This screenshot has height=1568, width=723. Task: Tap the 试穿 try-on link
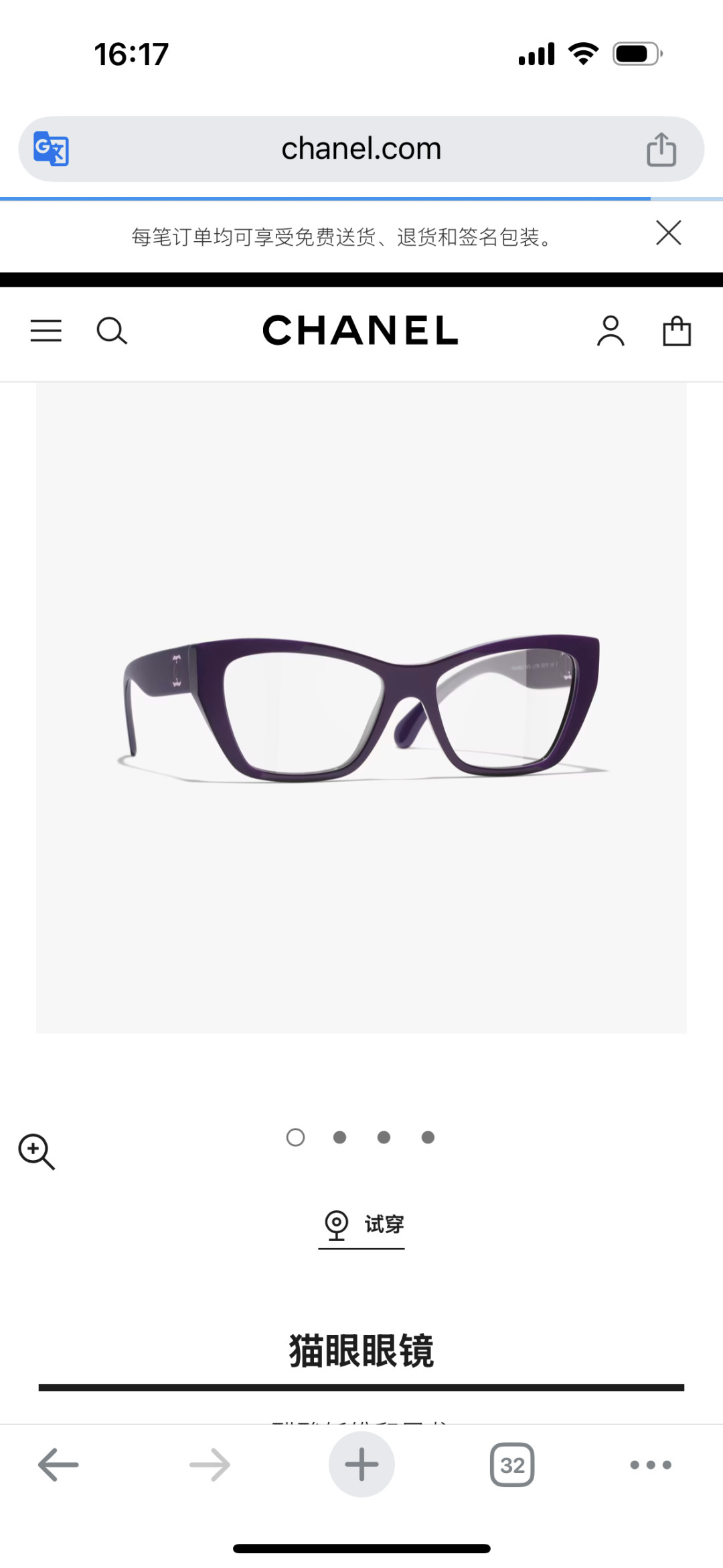383,1224
